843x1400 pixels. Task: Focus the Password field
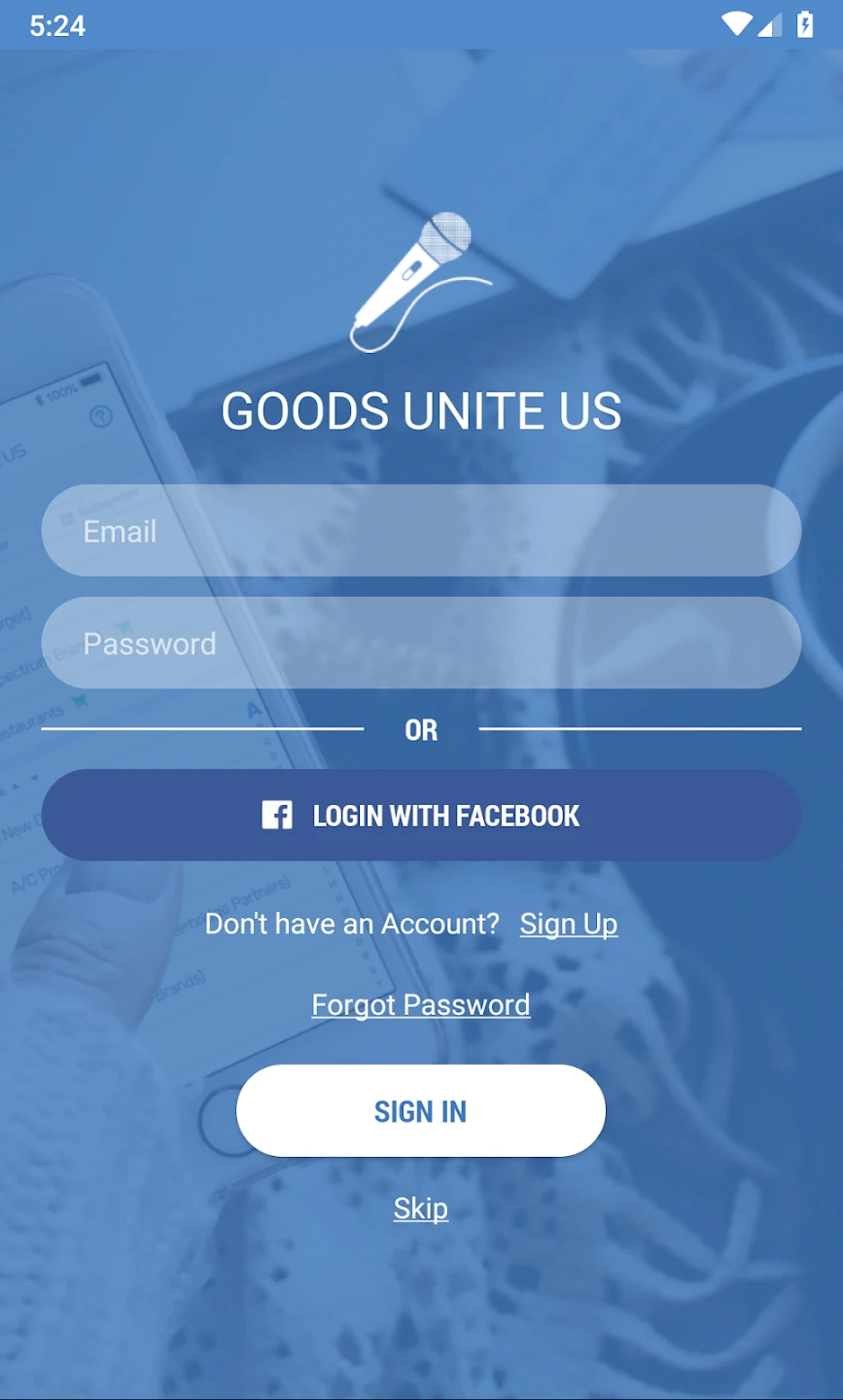[x=421, y=644]
